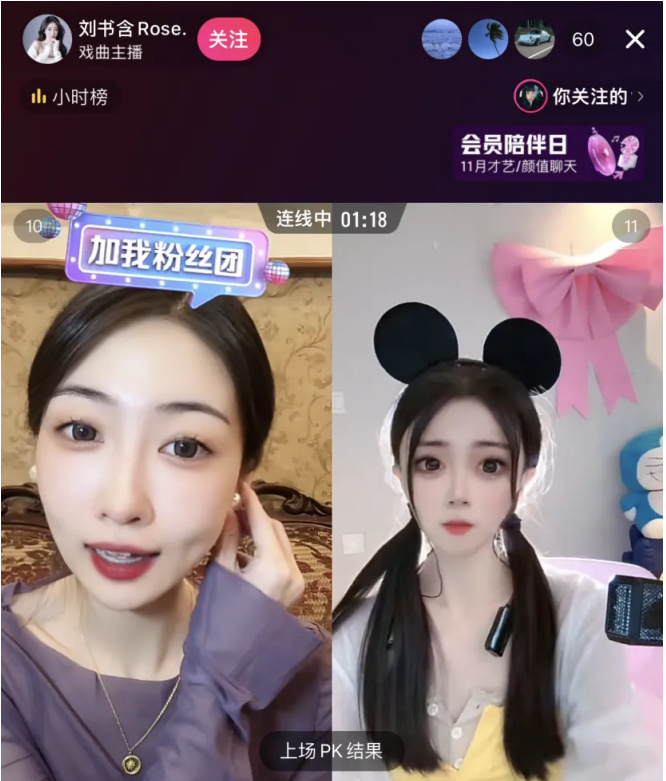
Task: View the audience count of 60
Action: point(582,40)
